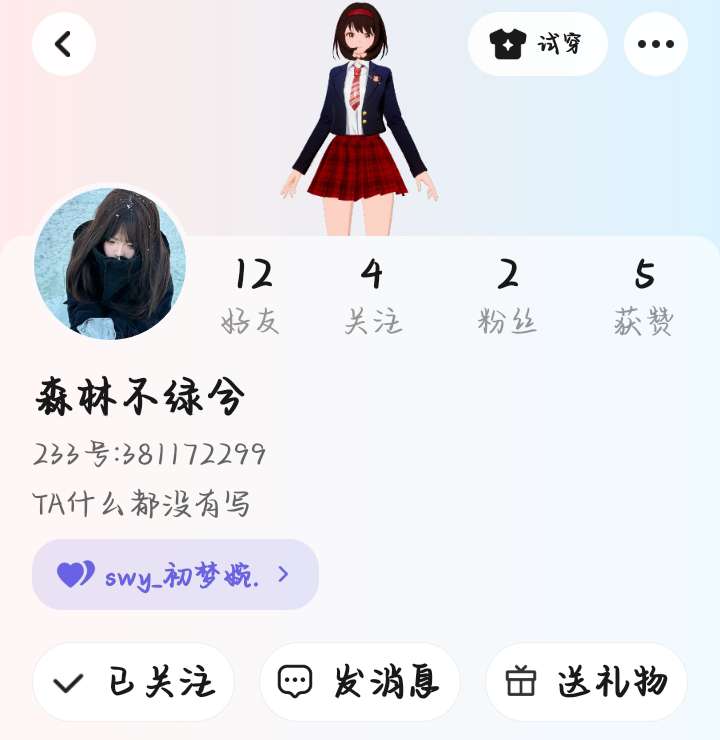Open the three-dot overflow menu
Screen dimensions: 720x740
(656, 44)
